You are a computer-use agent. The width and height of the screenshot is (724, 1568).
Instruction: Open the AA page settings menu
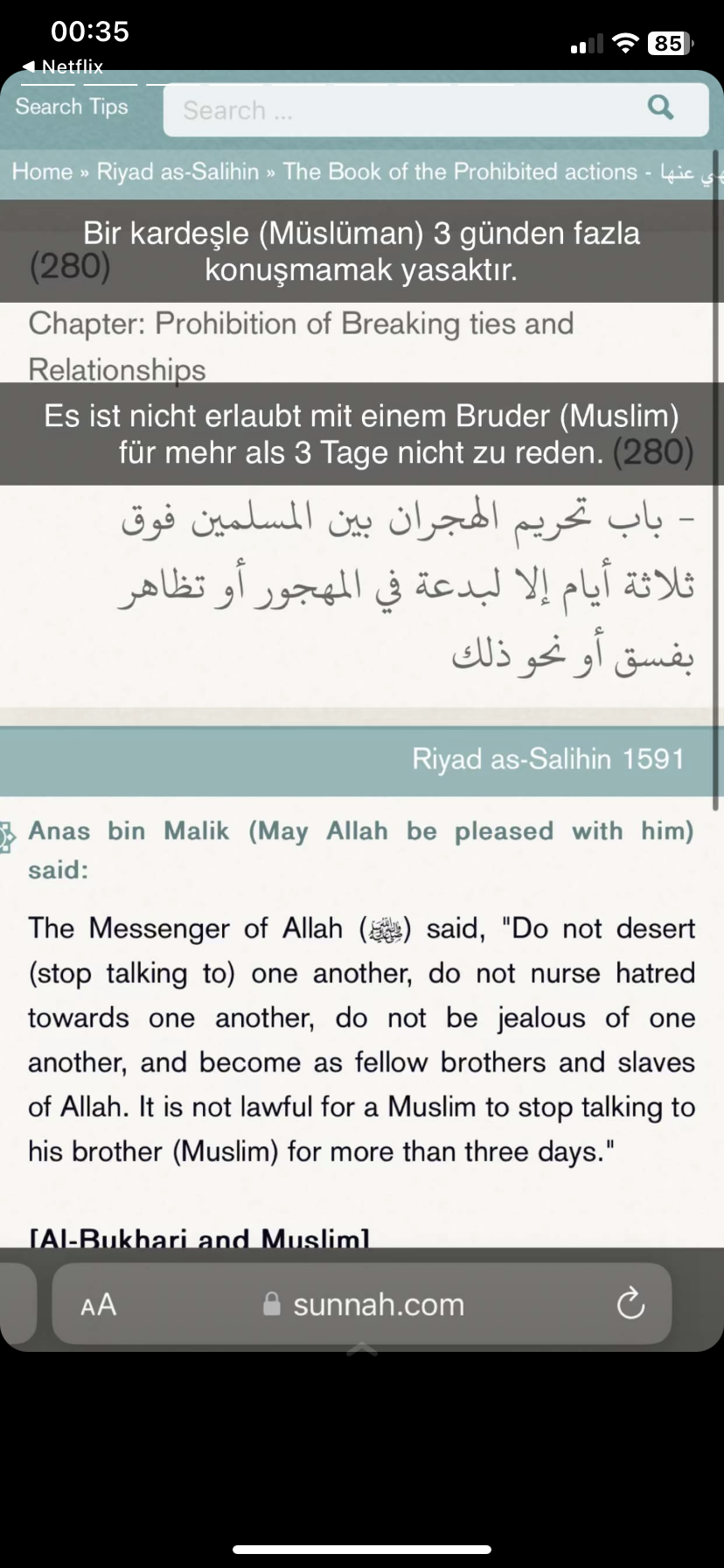pos(98,1305)
